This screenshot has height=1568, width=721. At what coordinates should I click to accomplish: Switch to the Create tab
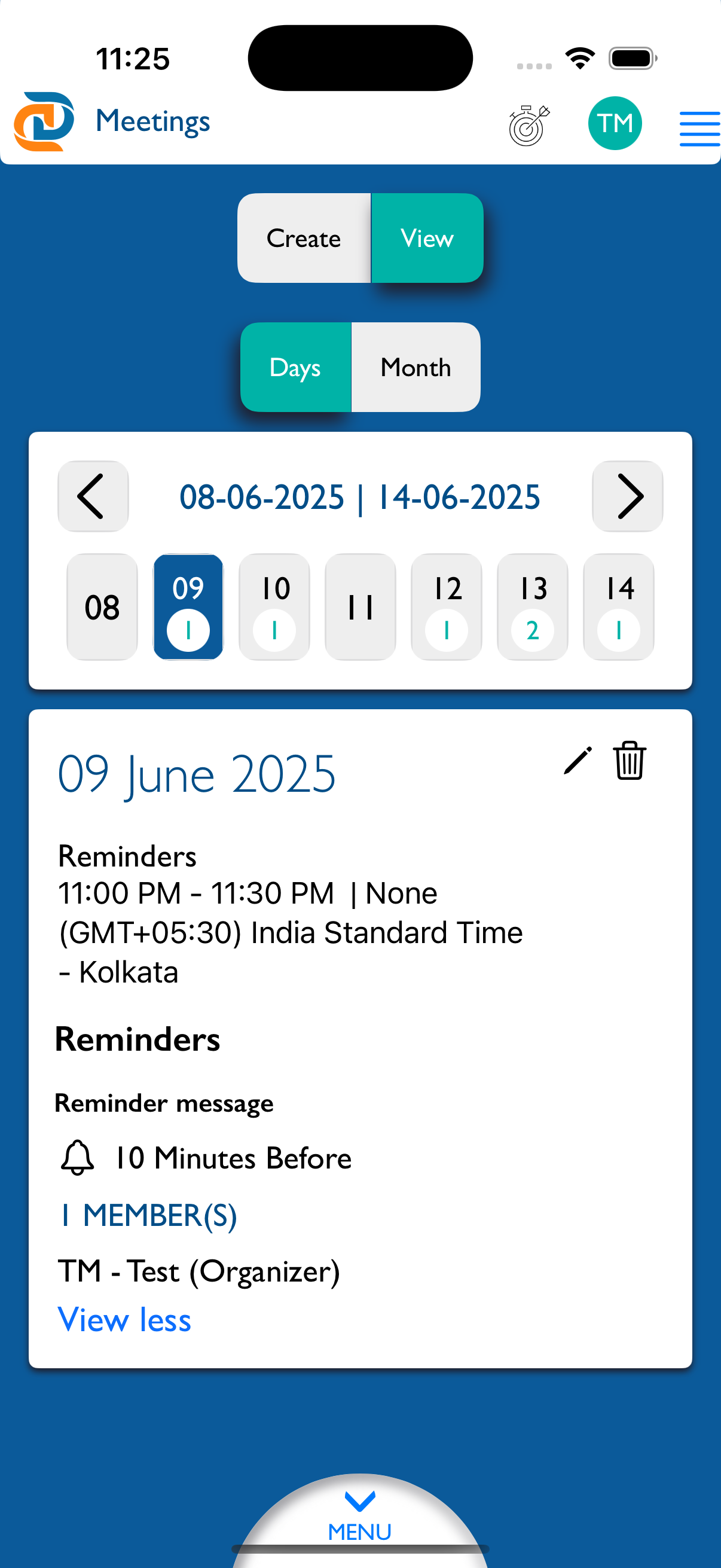coord(304,238)
